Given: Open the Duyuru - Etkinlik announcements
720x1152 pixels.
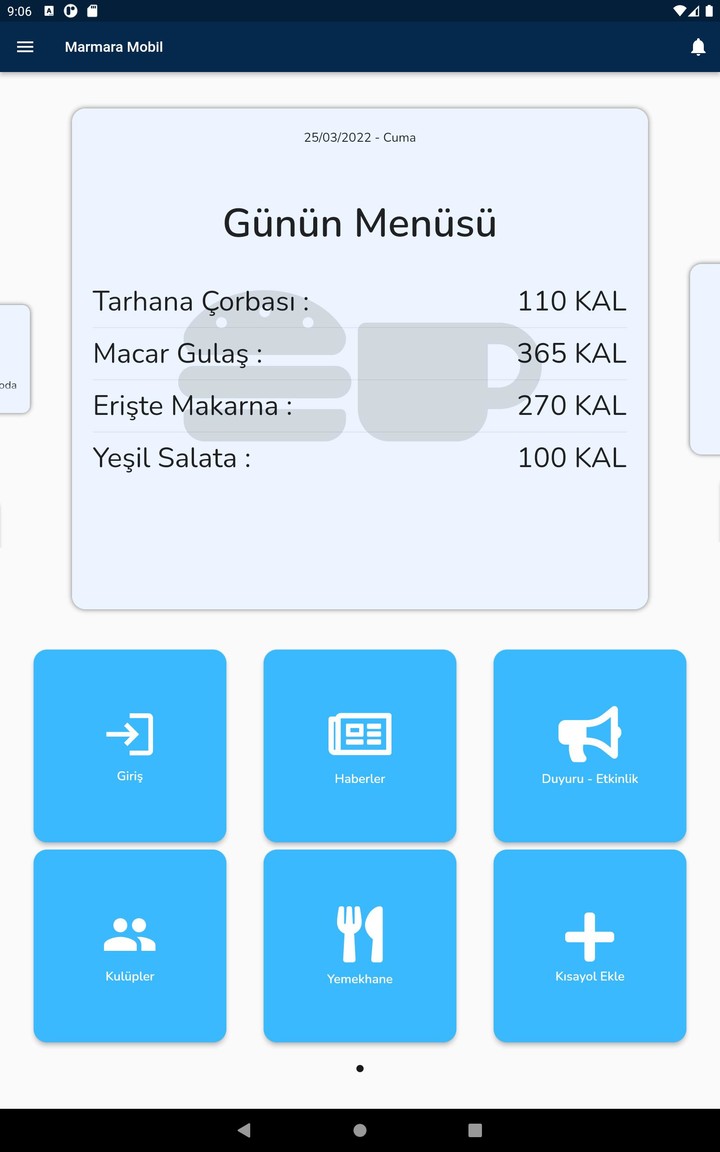Looking at the screenshot, I should [589, 745].
